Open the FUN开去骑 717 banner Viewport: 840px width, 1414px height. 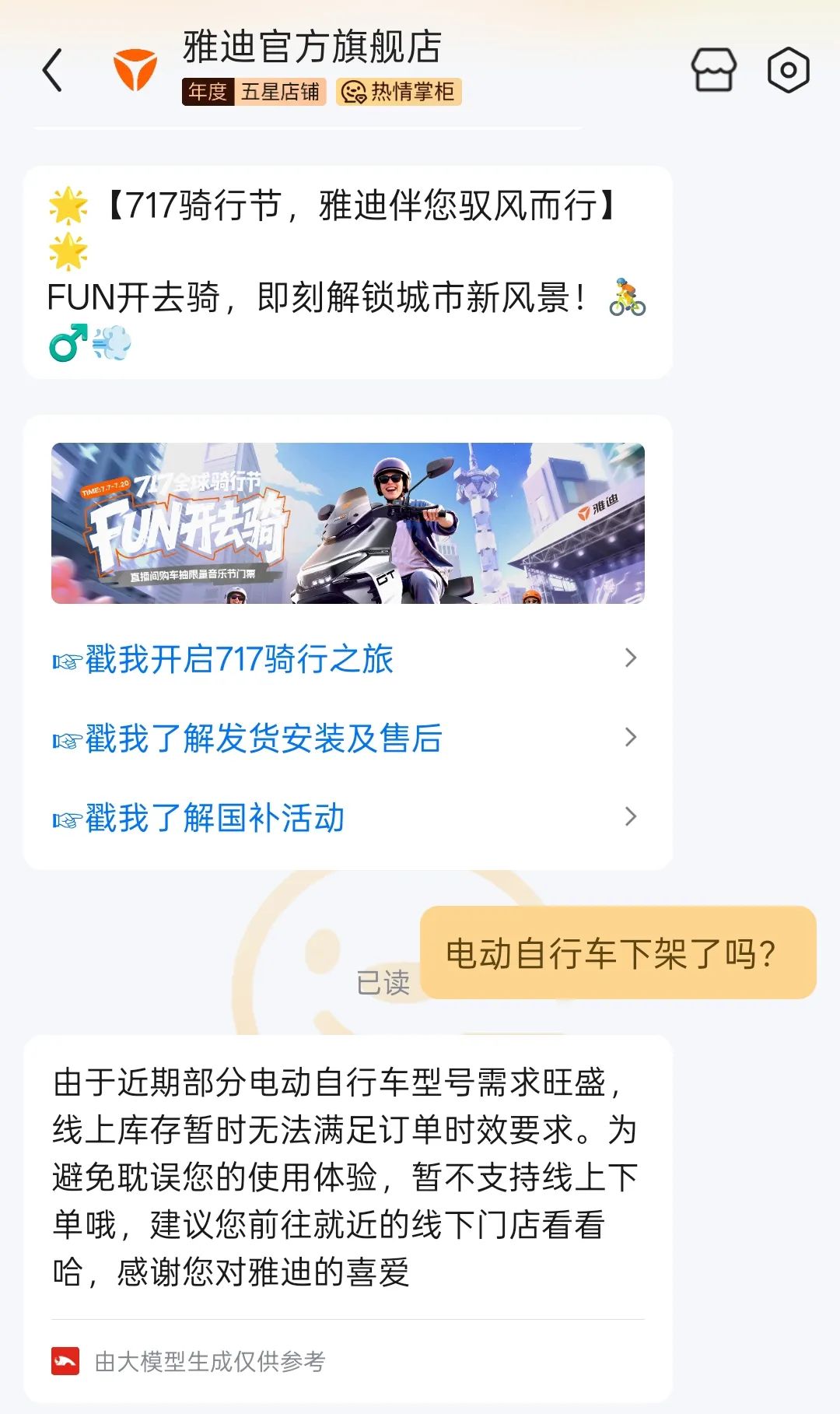click(x=348, y=523)
